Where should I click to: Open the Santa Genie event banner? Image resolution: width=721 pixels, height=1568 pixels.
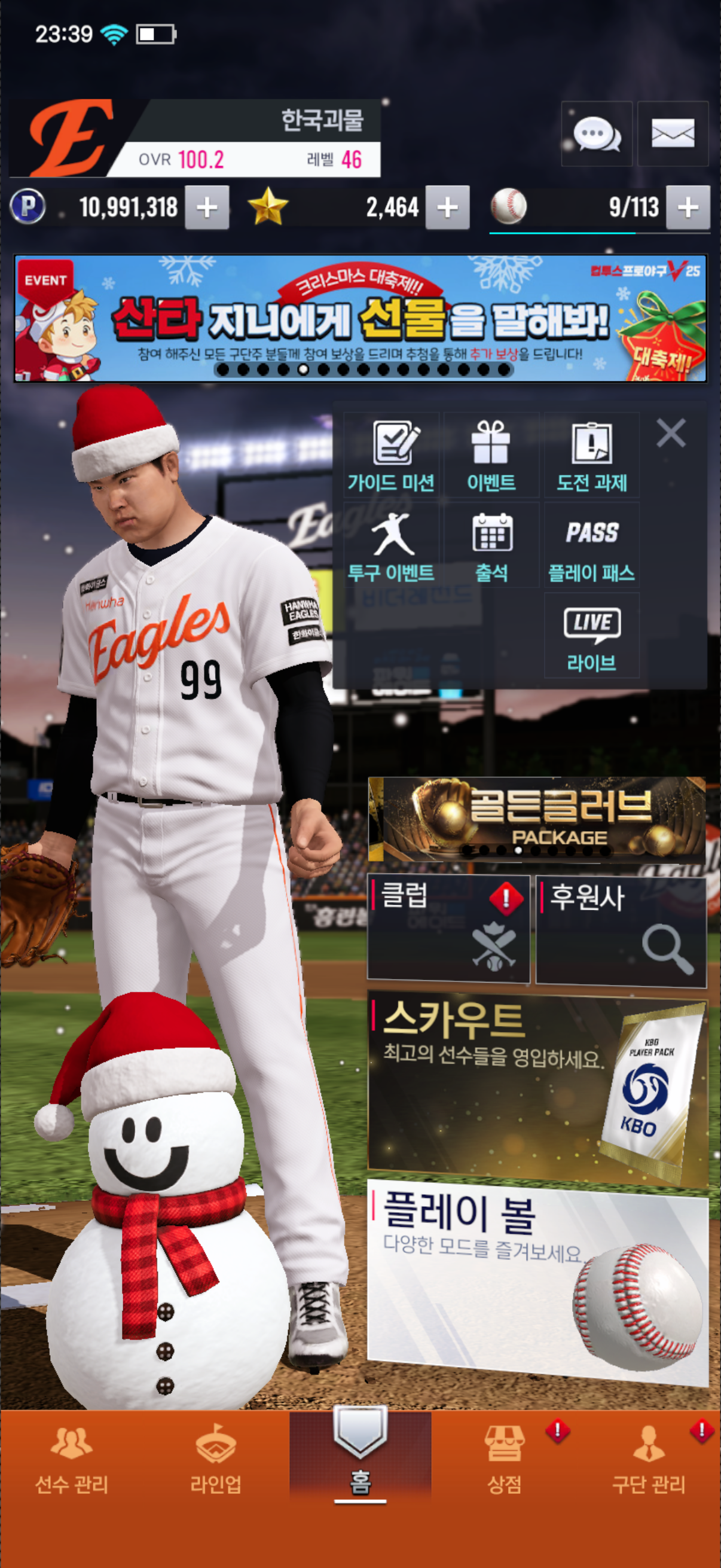point(360,318)
